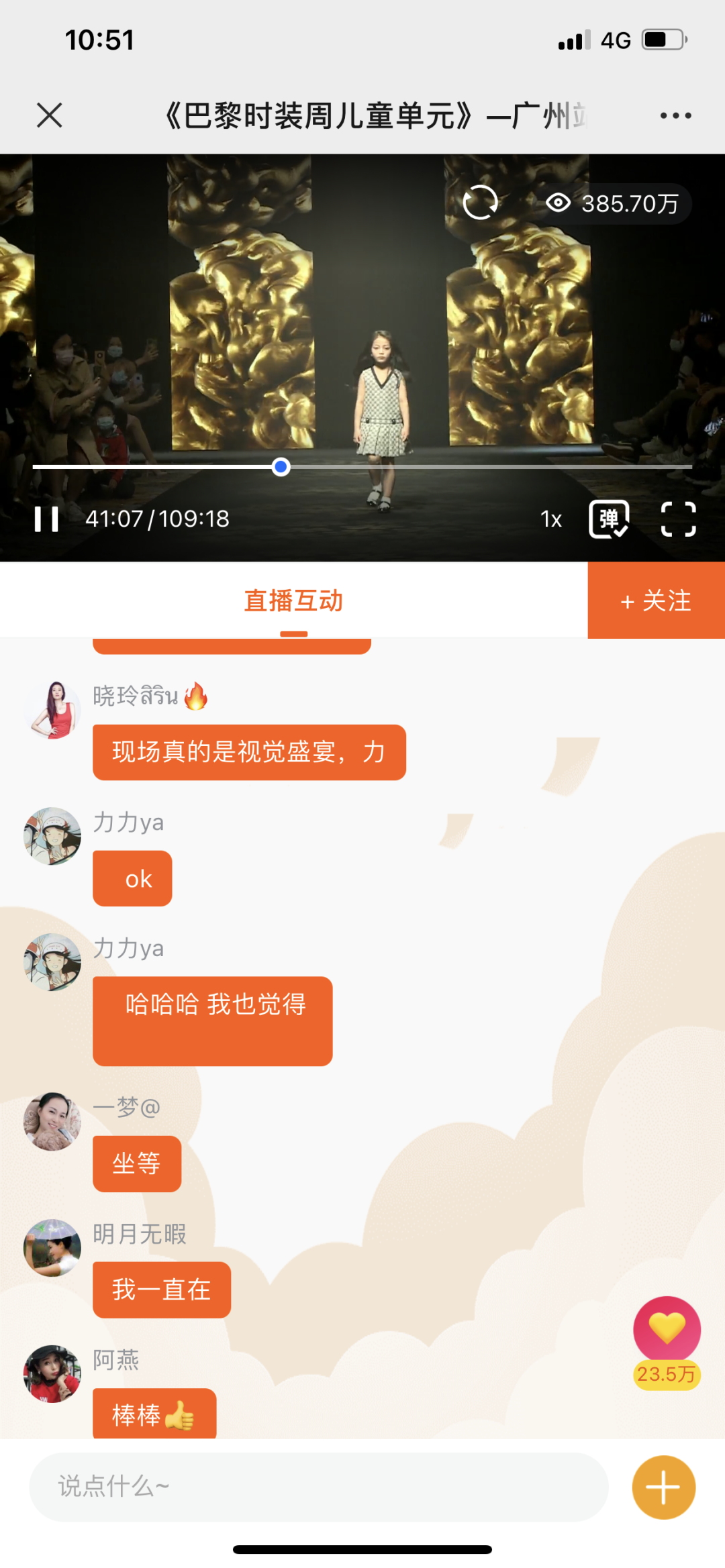
Task: Change the 1x playback speed
Action: tap(551, 519)
